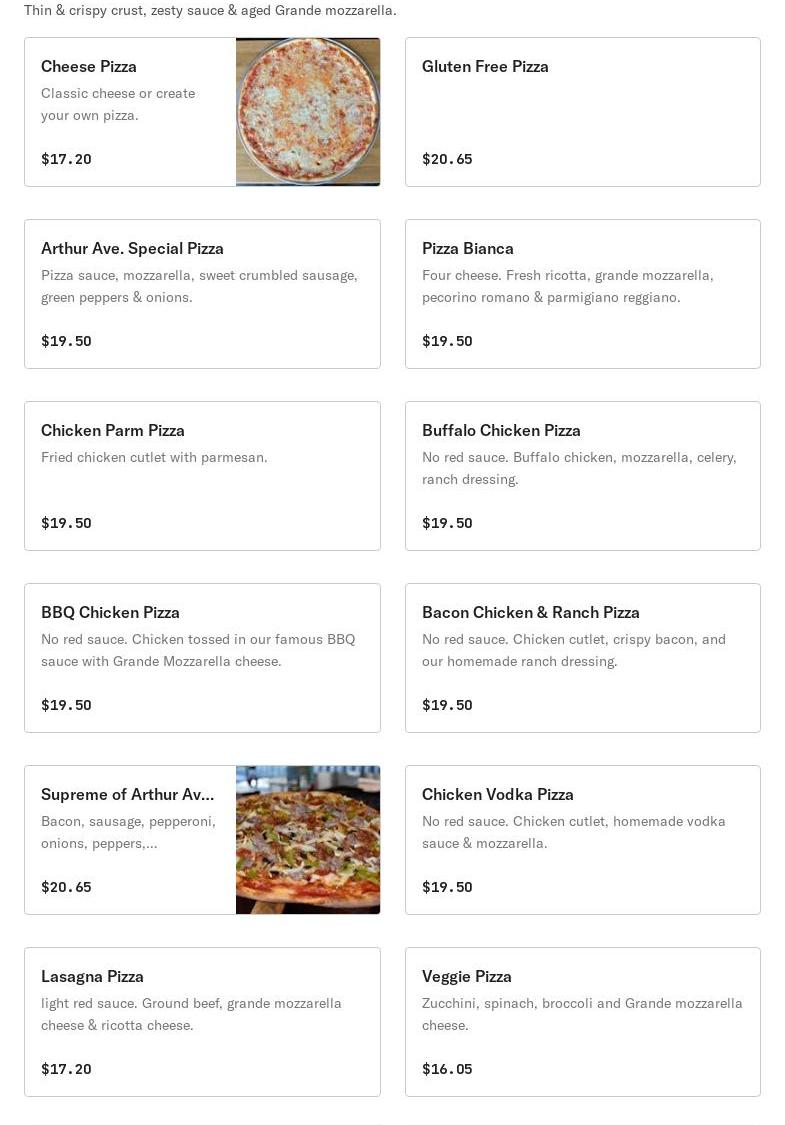This screenshot has width=785, height=1125.
Task: Select the BBQ Chicken Pizza card
Action: pyautogui.click(x=202, y=658)
